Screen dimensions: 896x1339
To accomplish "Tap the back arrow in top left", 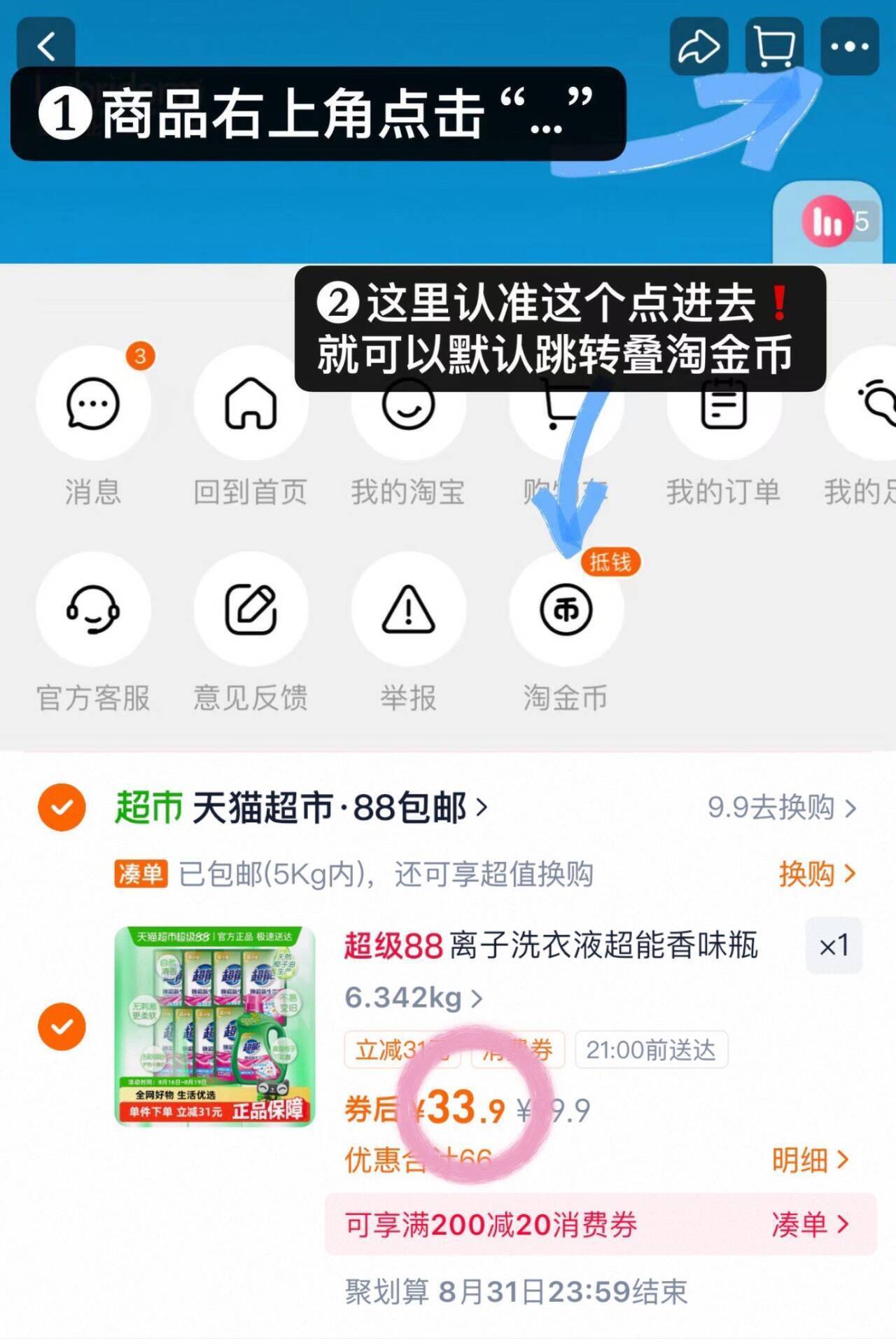I will point(47,46).
